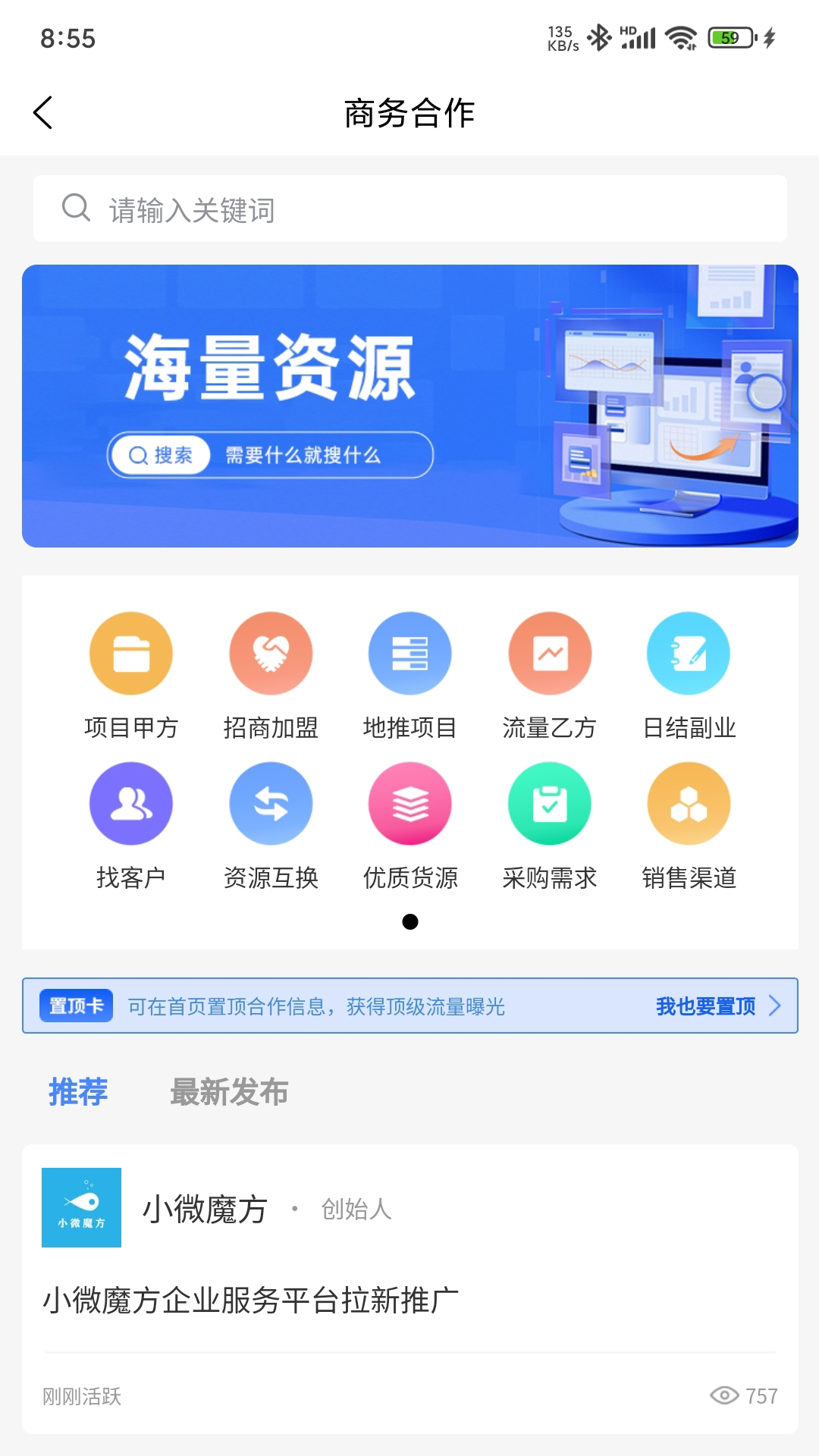Select the 找客户 people icon
Viewport: 819px width, 1456px height.
tap(130, 802)
